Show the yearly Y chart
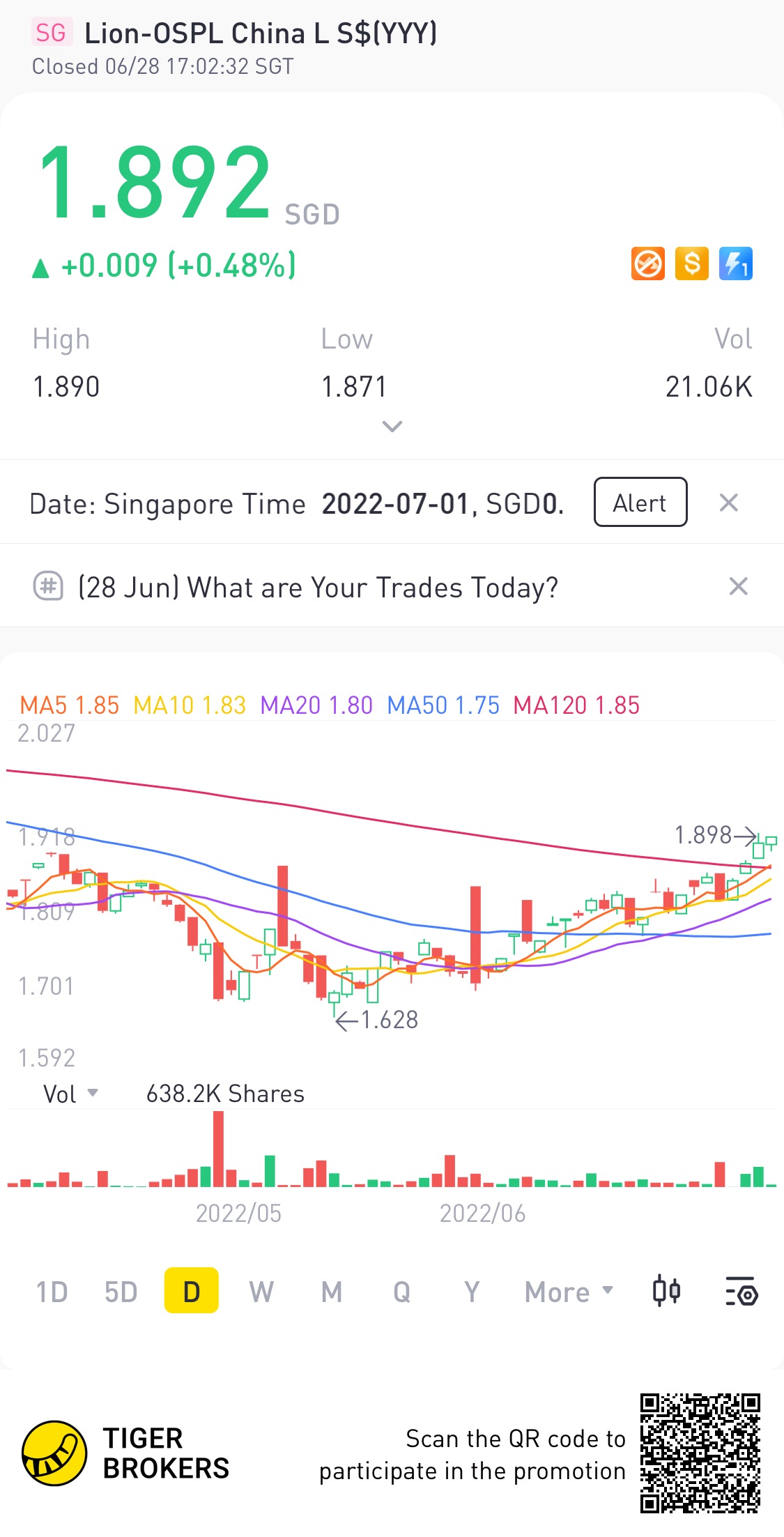 (472, 1292)
